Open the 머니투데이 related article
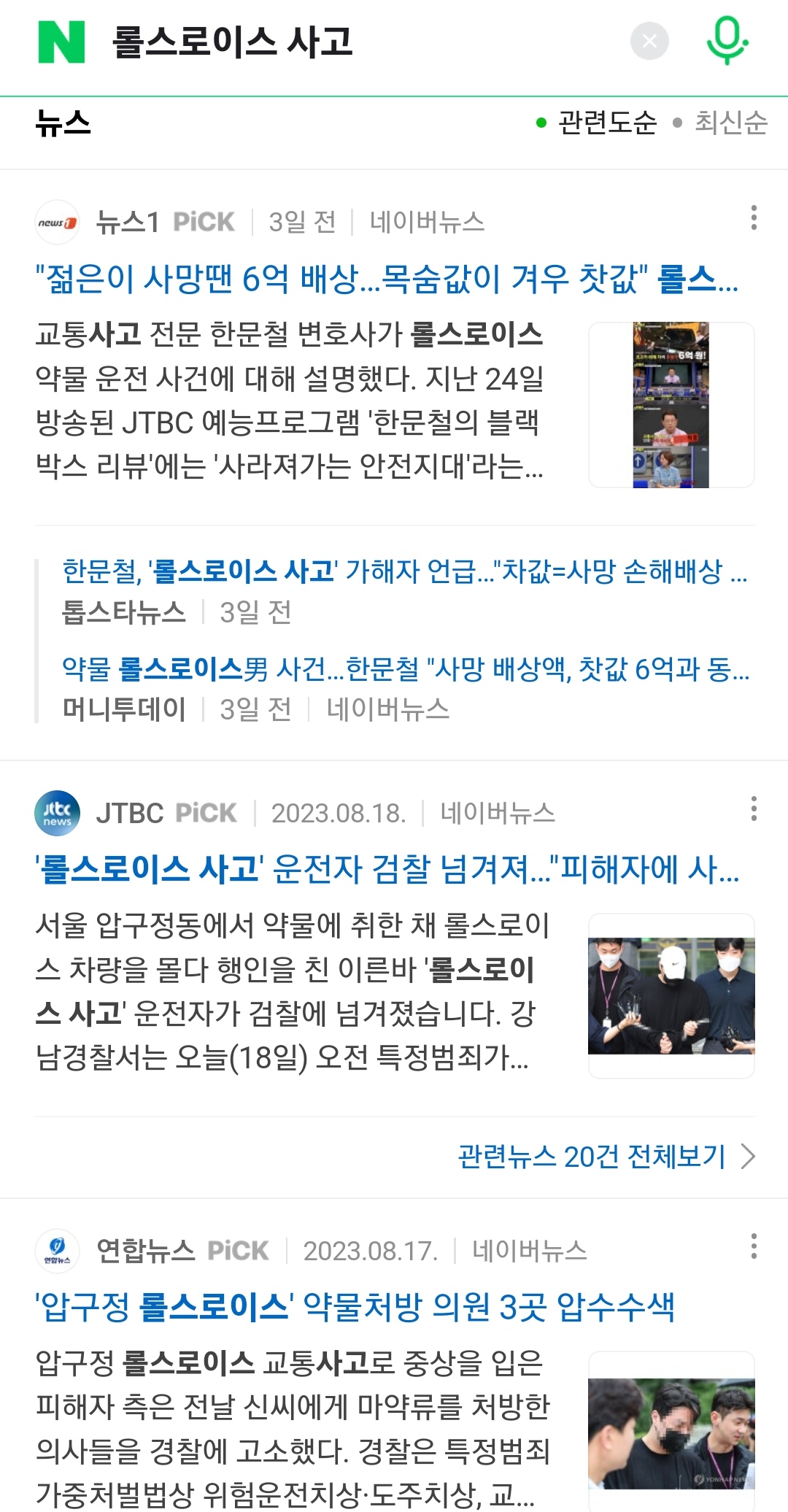The height and width of the screenshot is (1512, 788). coord(405,668)
